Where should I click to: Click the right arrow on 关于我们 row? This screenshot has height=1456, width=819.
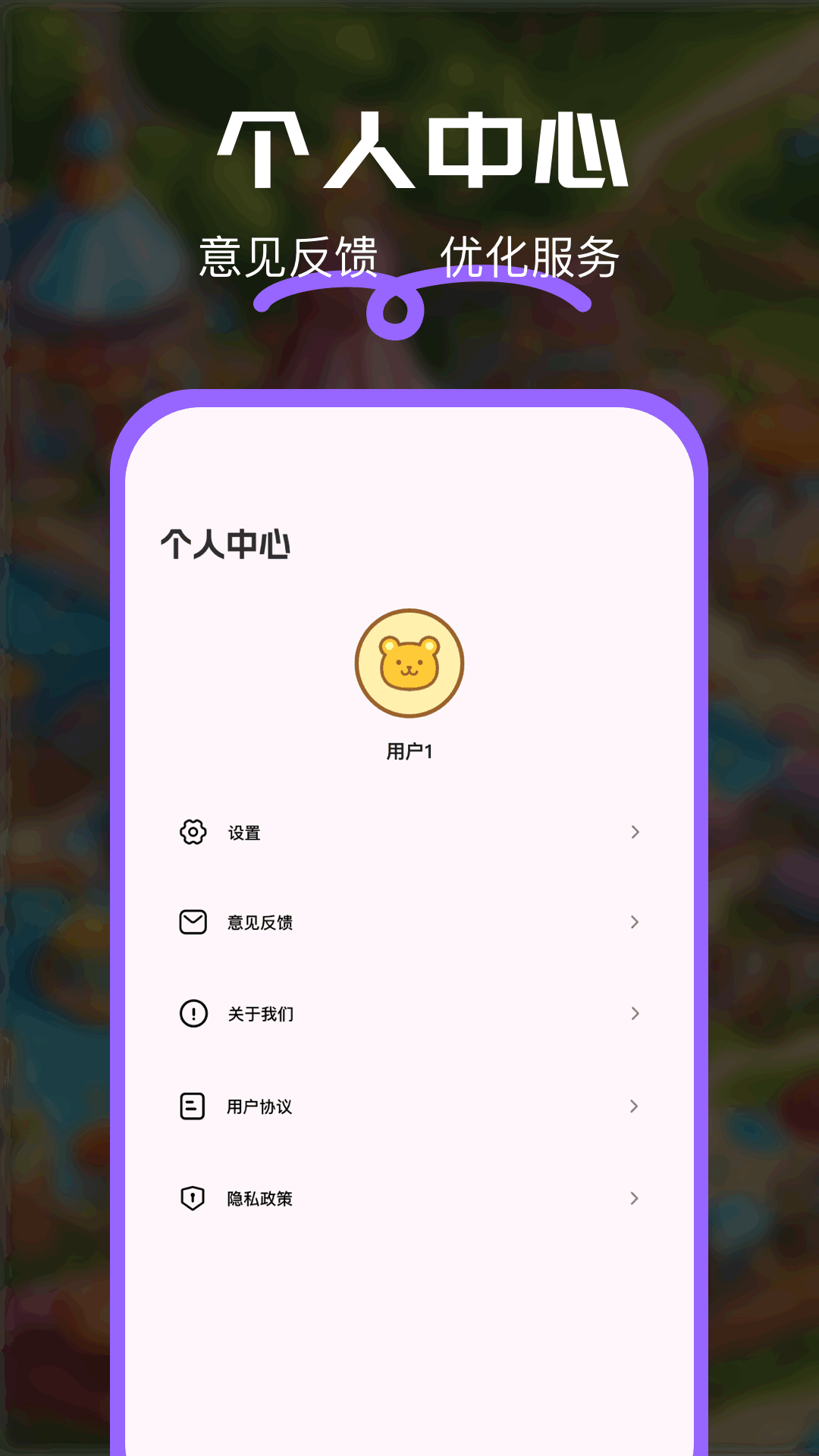(x=634, y=1014)
